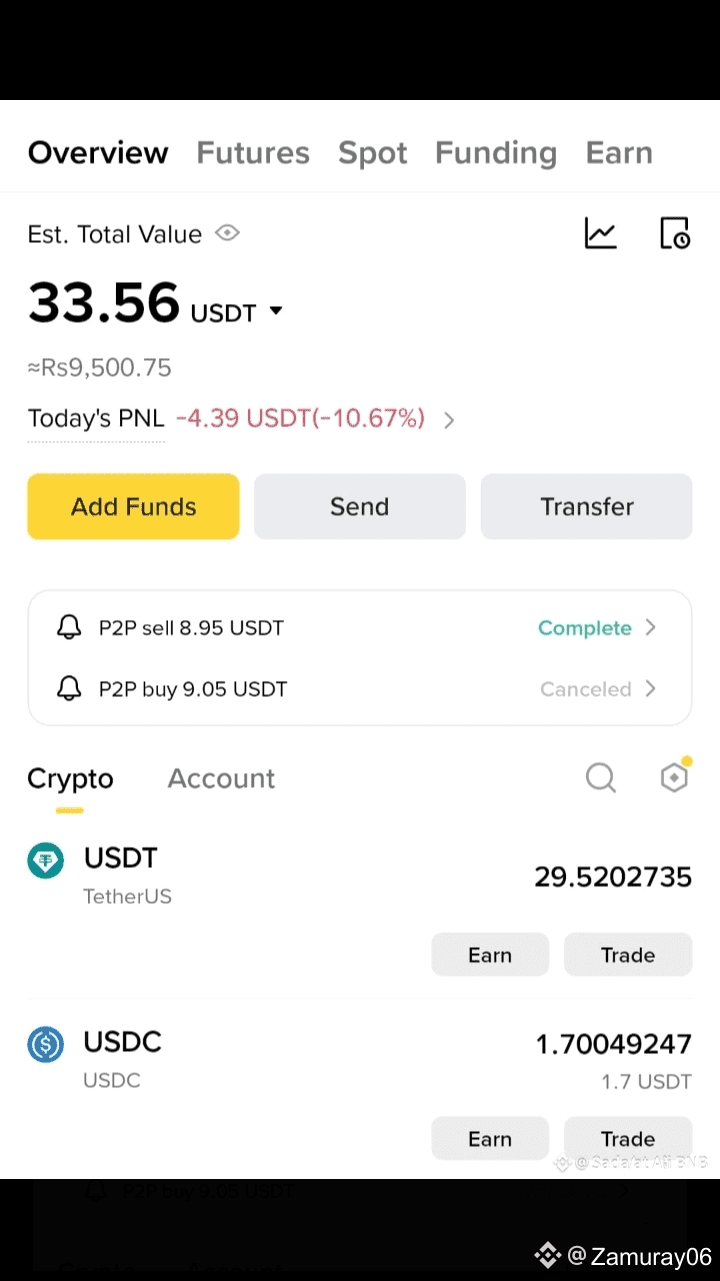Tap Earn for USDT
720x1281 pixels.
(490, 955)
